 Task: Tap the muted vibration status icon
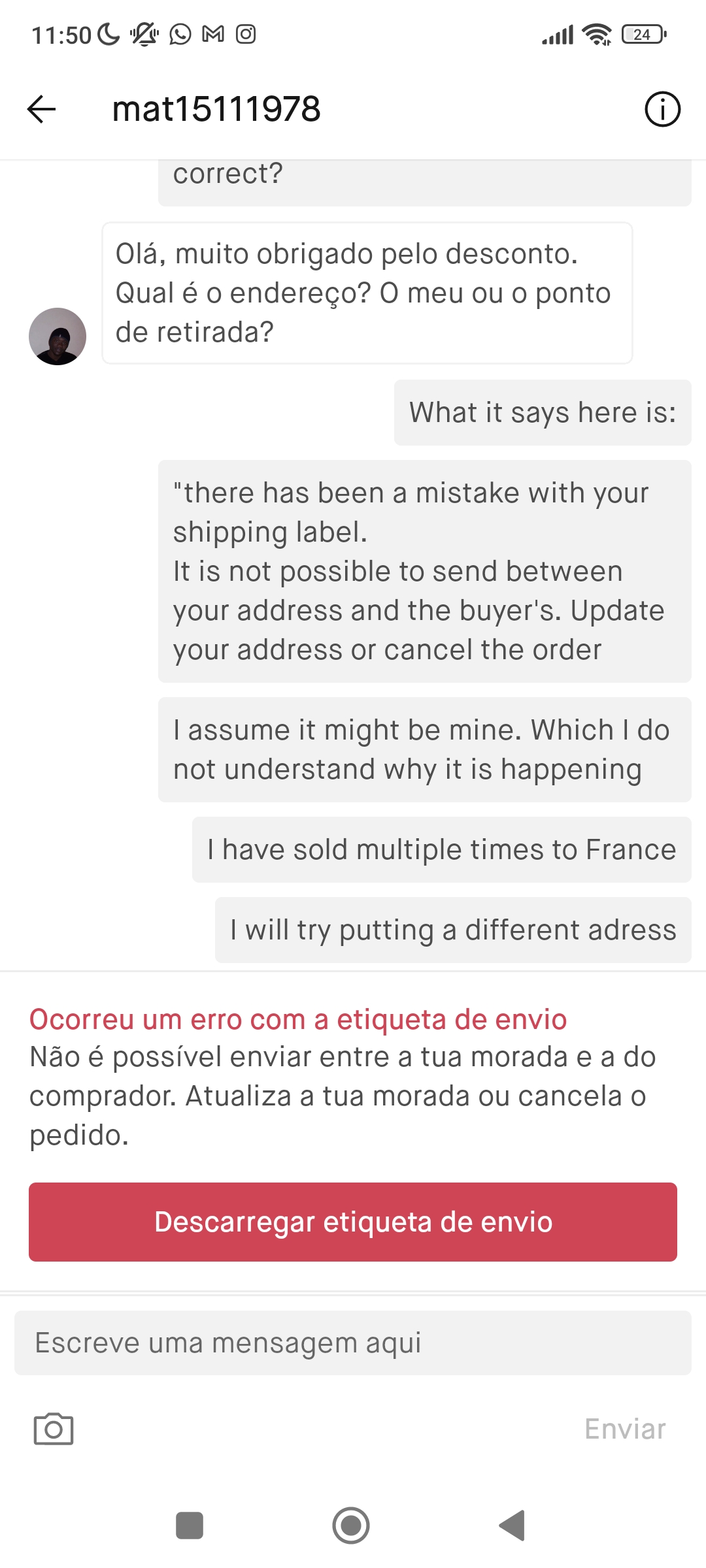coord(143,34)
